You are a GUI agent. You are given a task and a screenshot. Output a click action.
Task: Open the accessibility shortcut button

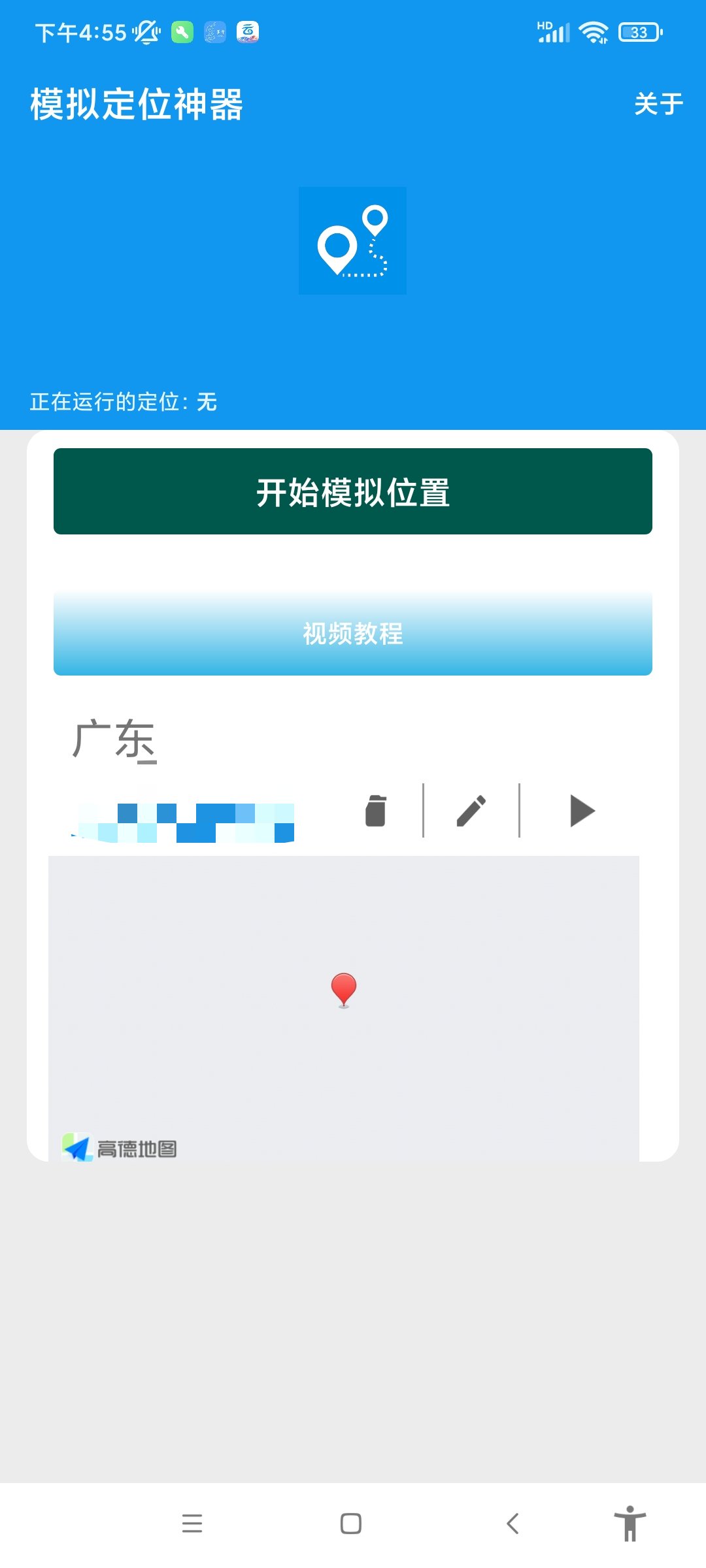coord(630,1524)
